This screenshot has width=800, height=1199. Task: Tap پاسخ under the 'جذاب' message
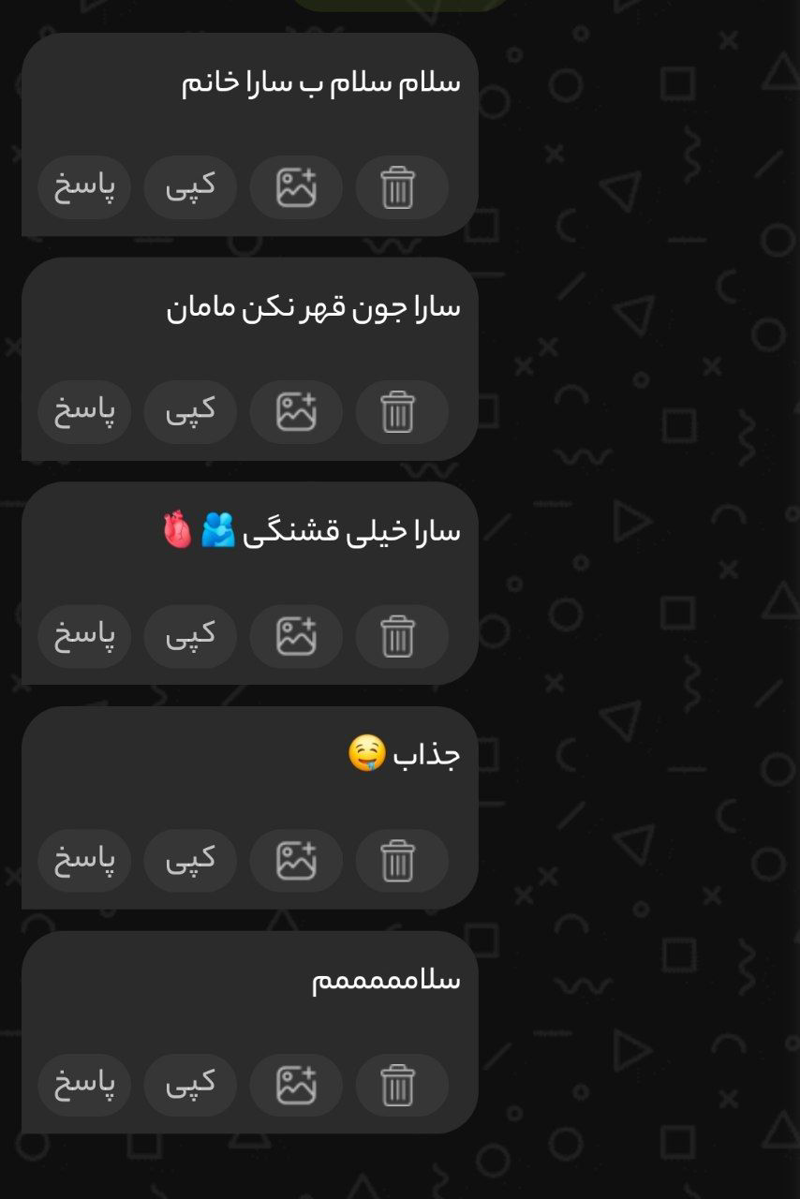(x=85, y=860)
